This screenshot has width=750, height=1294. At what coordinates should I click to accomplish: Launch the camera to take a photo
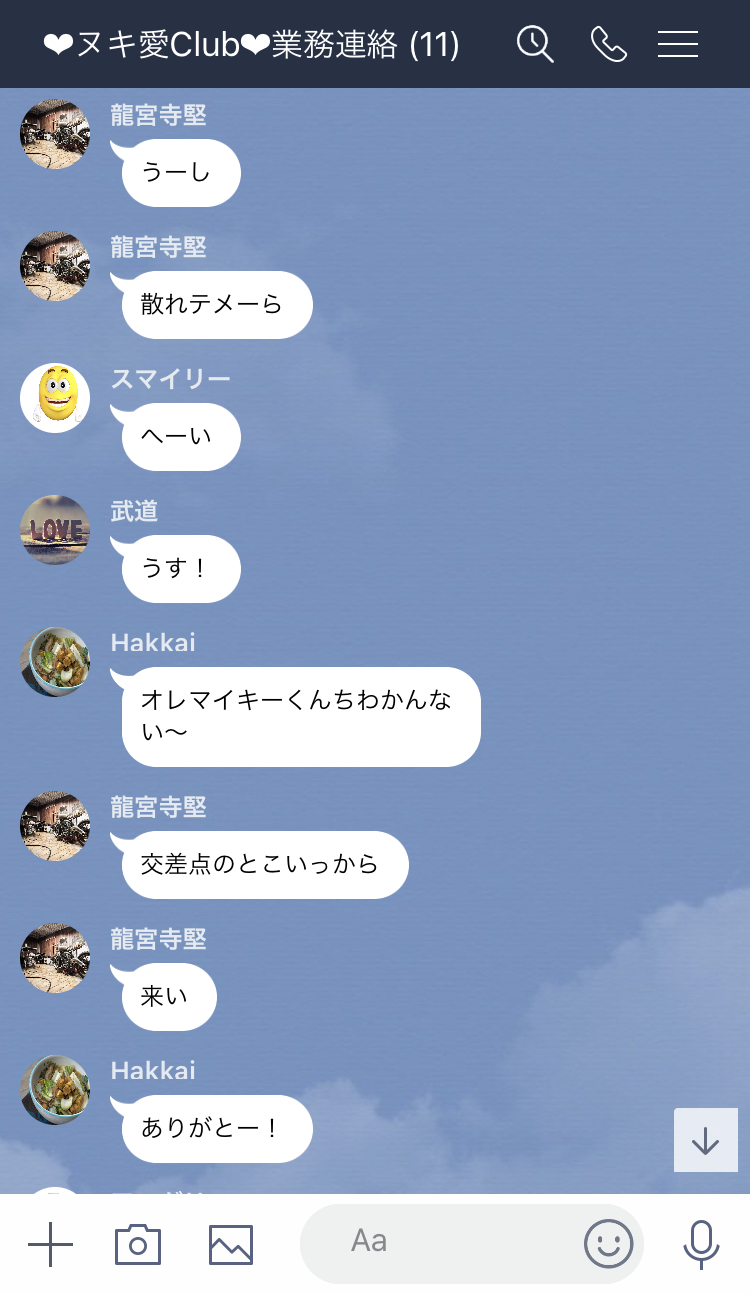point(138,1244)
